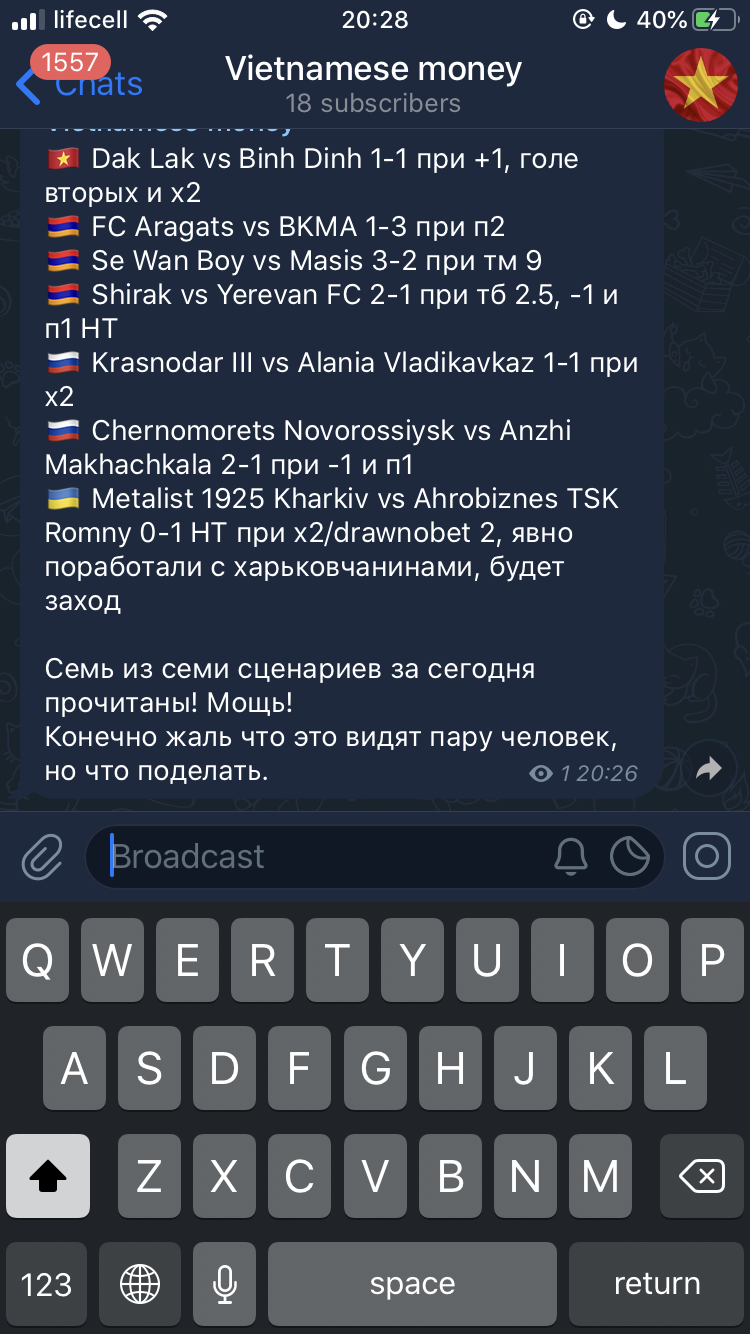The width and height of the screenshot is (750, 1334).
Task: Open the Vietnamese money channel avatar
Action: [700, 85]
